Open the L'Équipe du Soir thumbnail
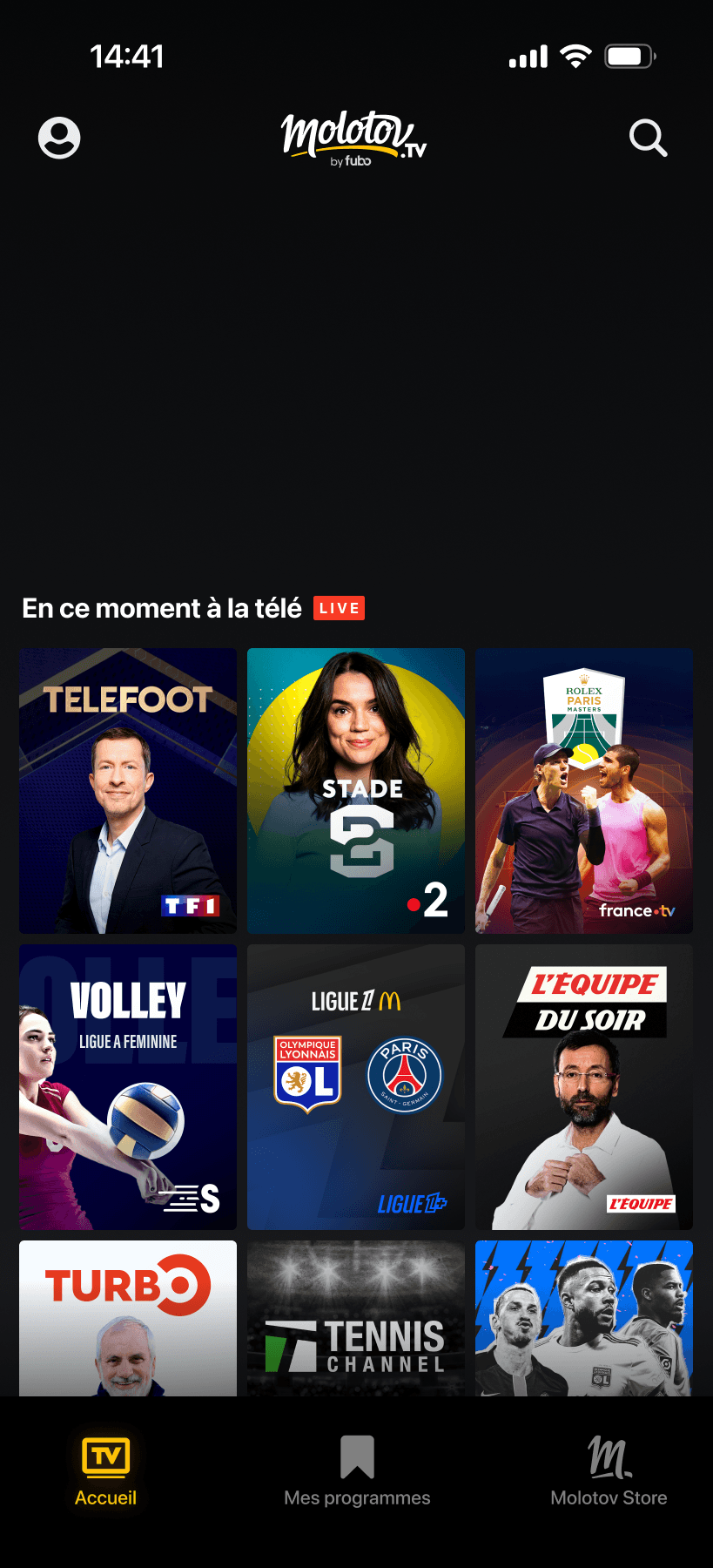This screenshot has width=713, height=1568. point(583,1087)
